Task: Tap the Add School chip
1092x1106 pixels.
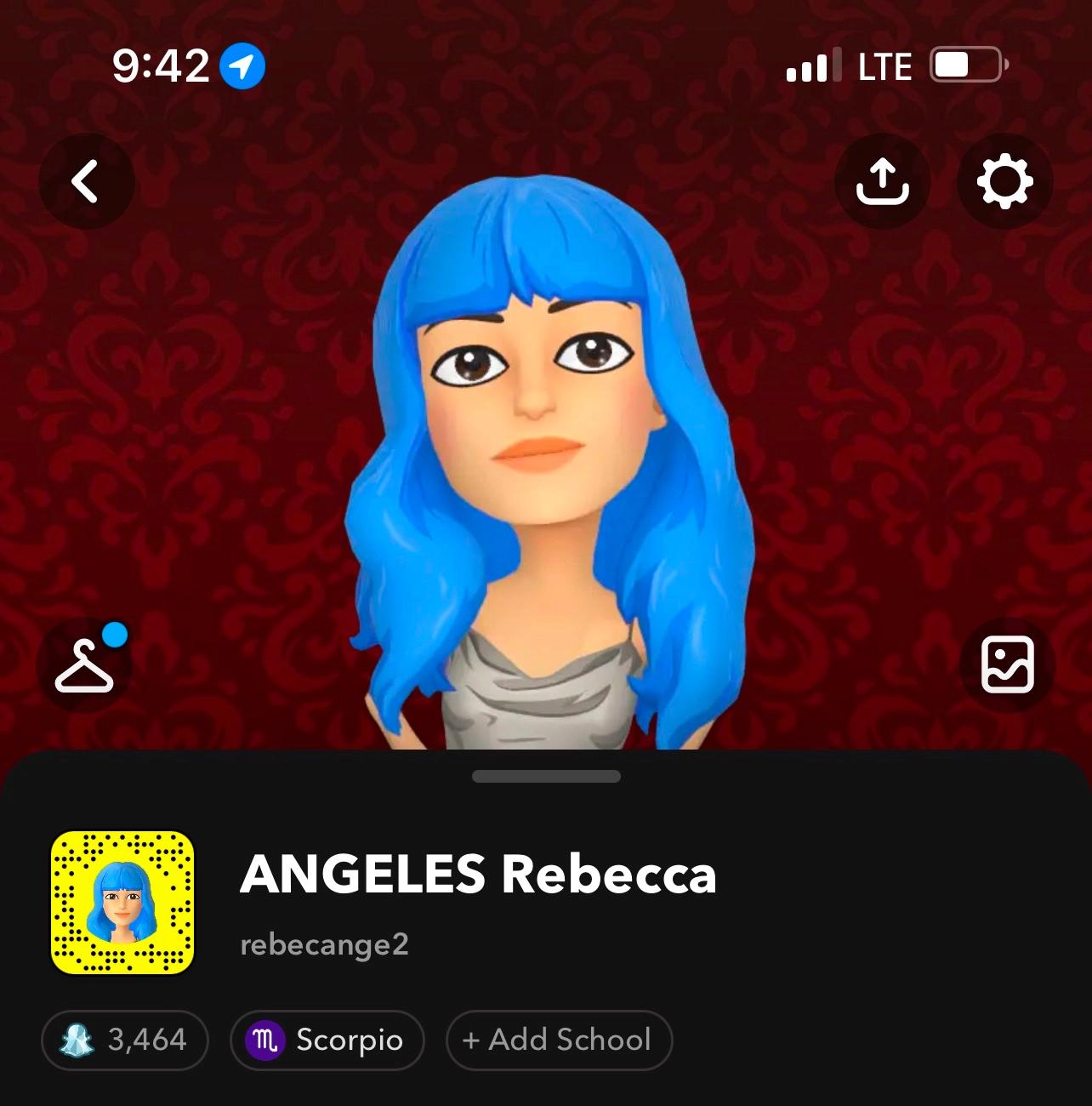Action: (559, 1040)
